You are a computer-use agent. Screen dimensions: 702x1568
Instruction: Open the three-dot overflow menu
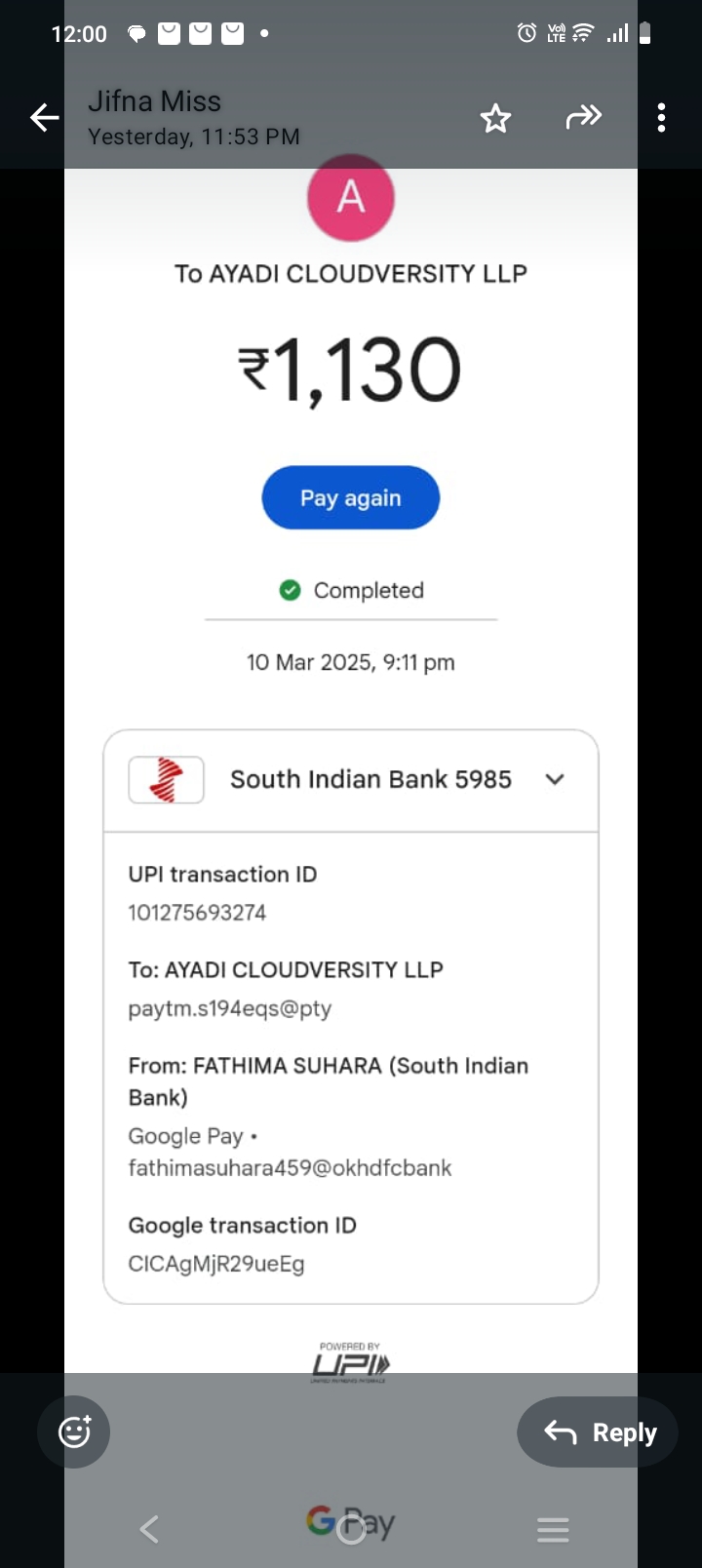pyautogui.click(x=661, y=118)
